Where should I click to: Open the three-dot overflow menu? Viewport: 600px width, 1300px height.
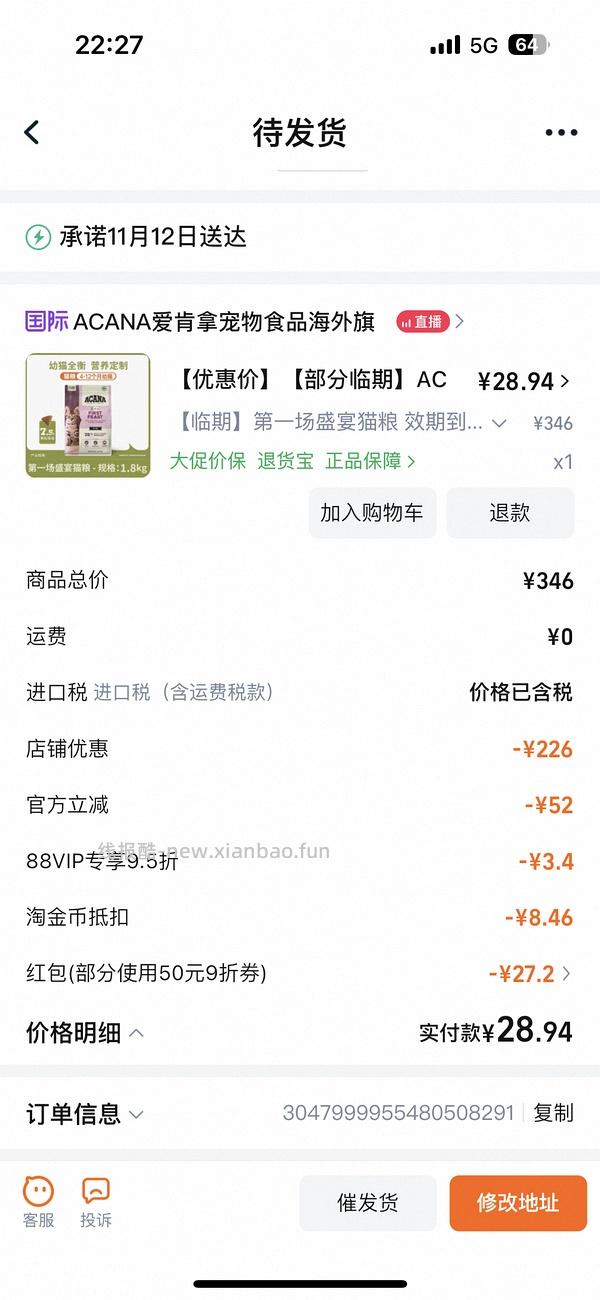pos(561,133)
